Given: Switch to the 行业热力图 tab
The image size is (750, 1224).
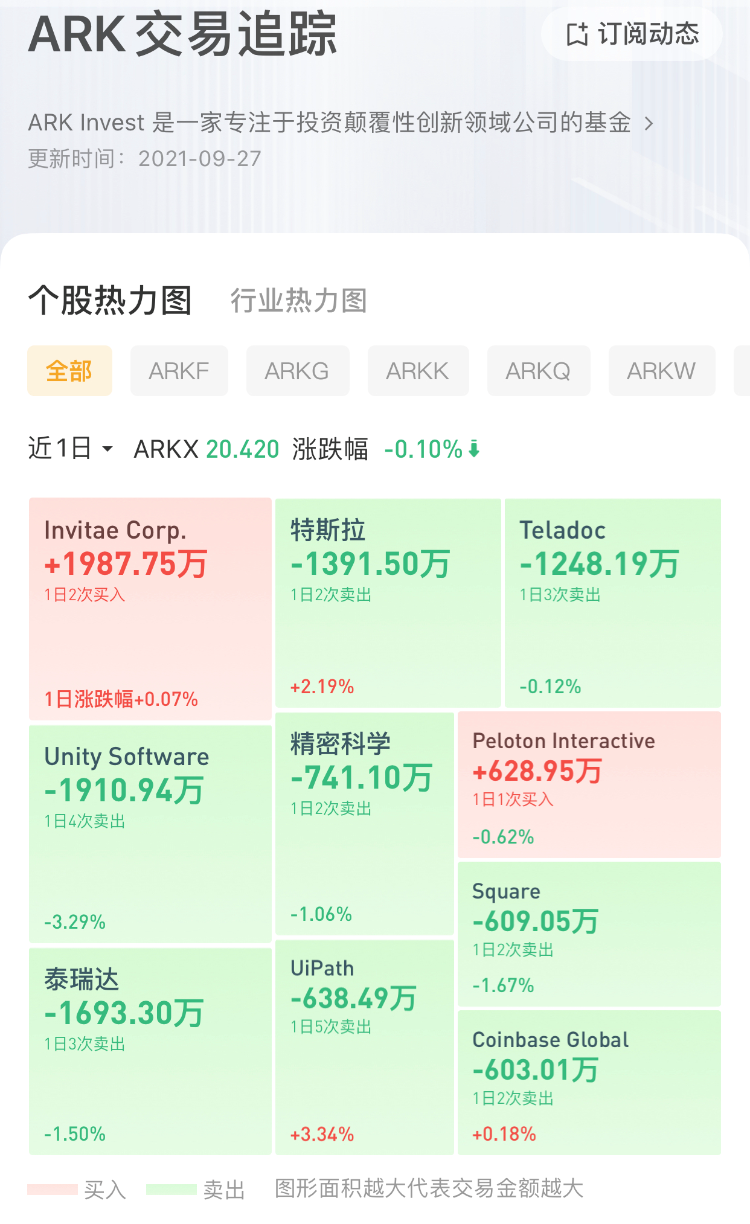Looking at the screenshot, I should [299, 300].
